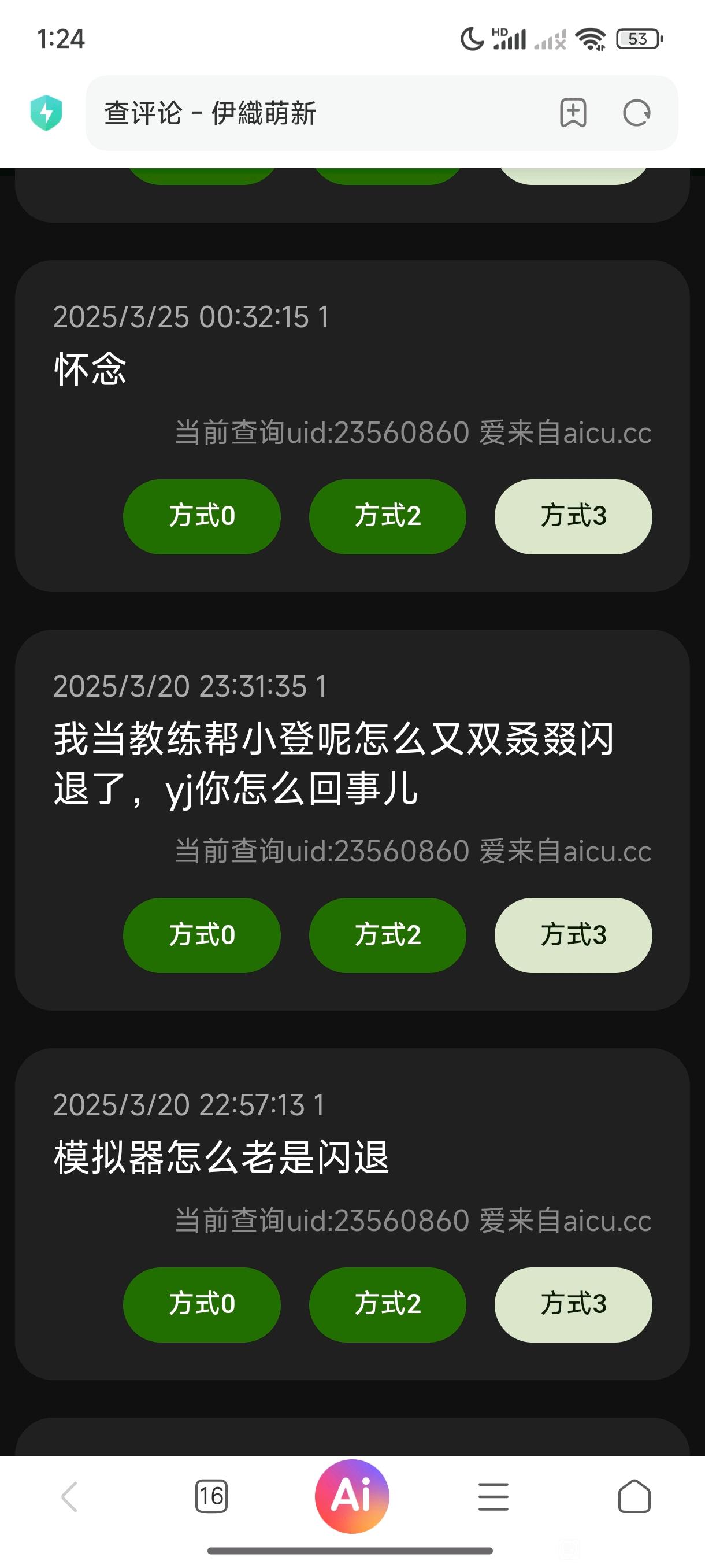Tap 方式2 under the 怀念 comment
The height and width of the screenshot is (1568, 705).
pos(388,516)
